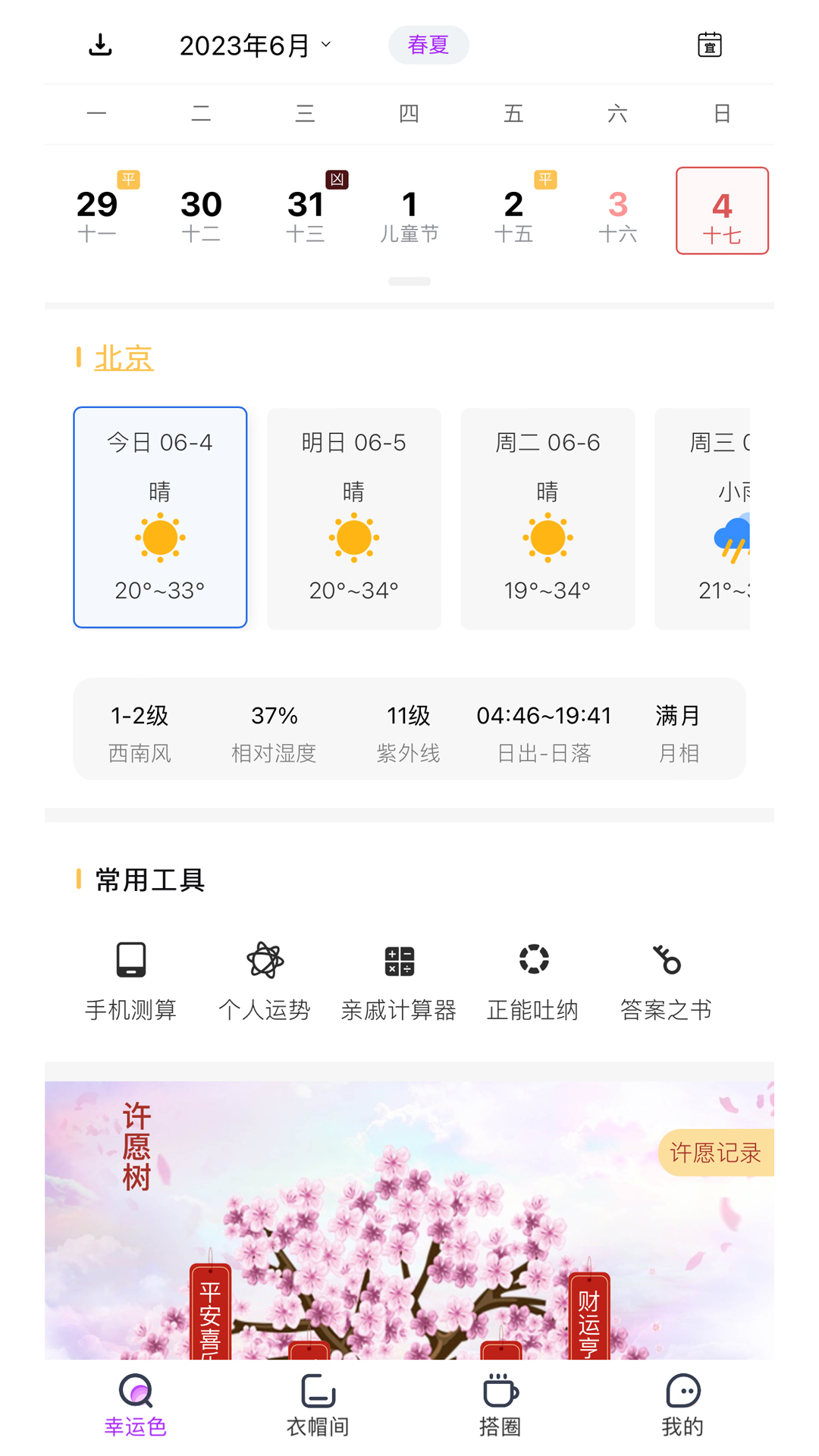This screenshot has width=819, height=1456.
Task: Open the 春夏 season selector
Action: [428, 44]
